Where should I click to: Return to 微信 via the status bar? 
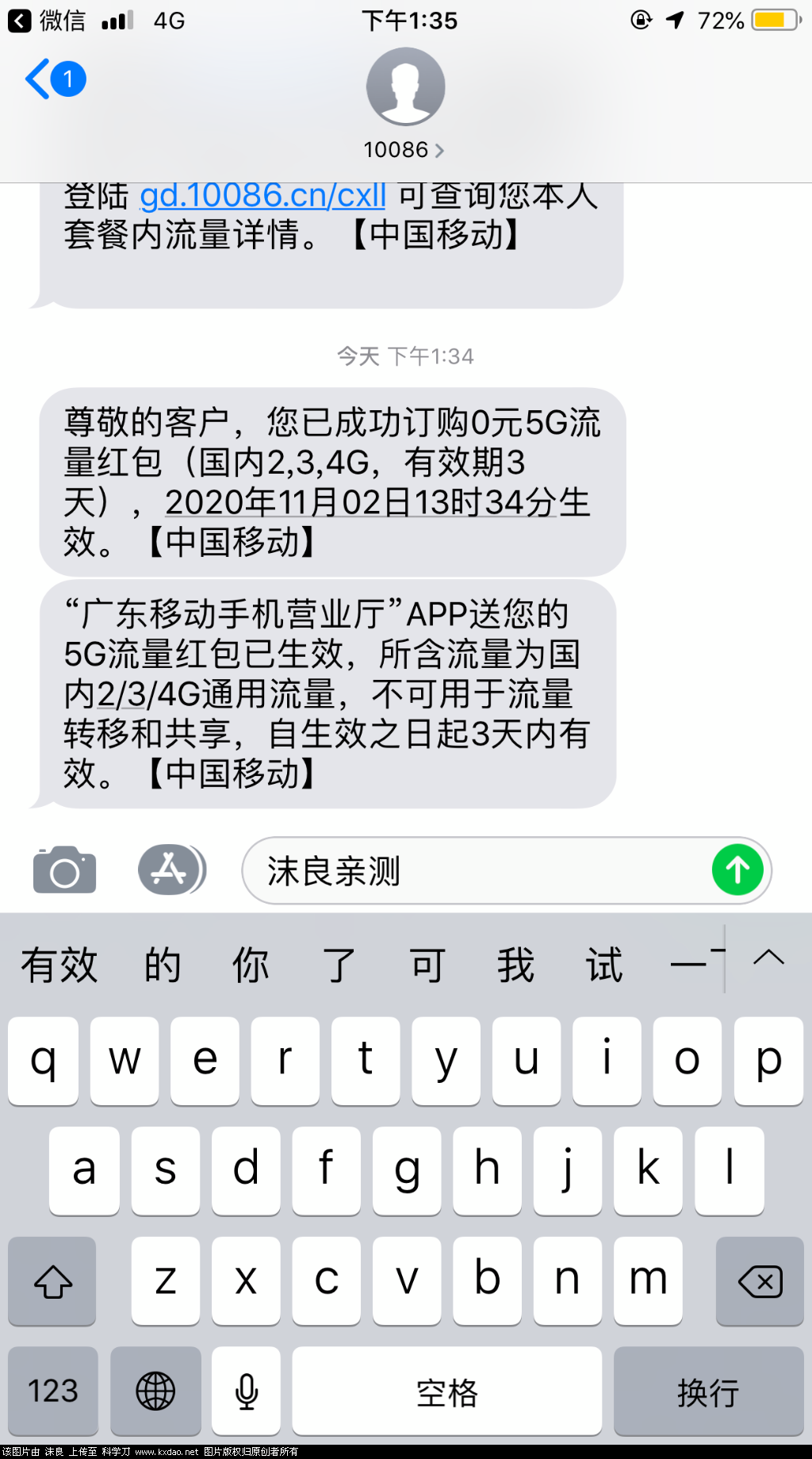[x=46, y=21]
